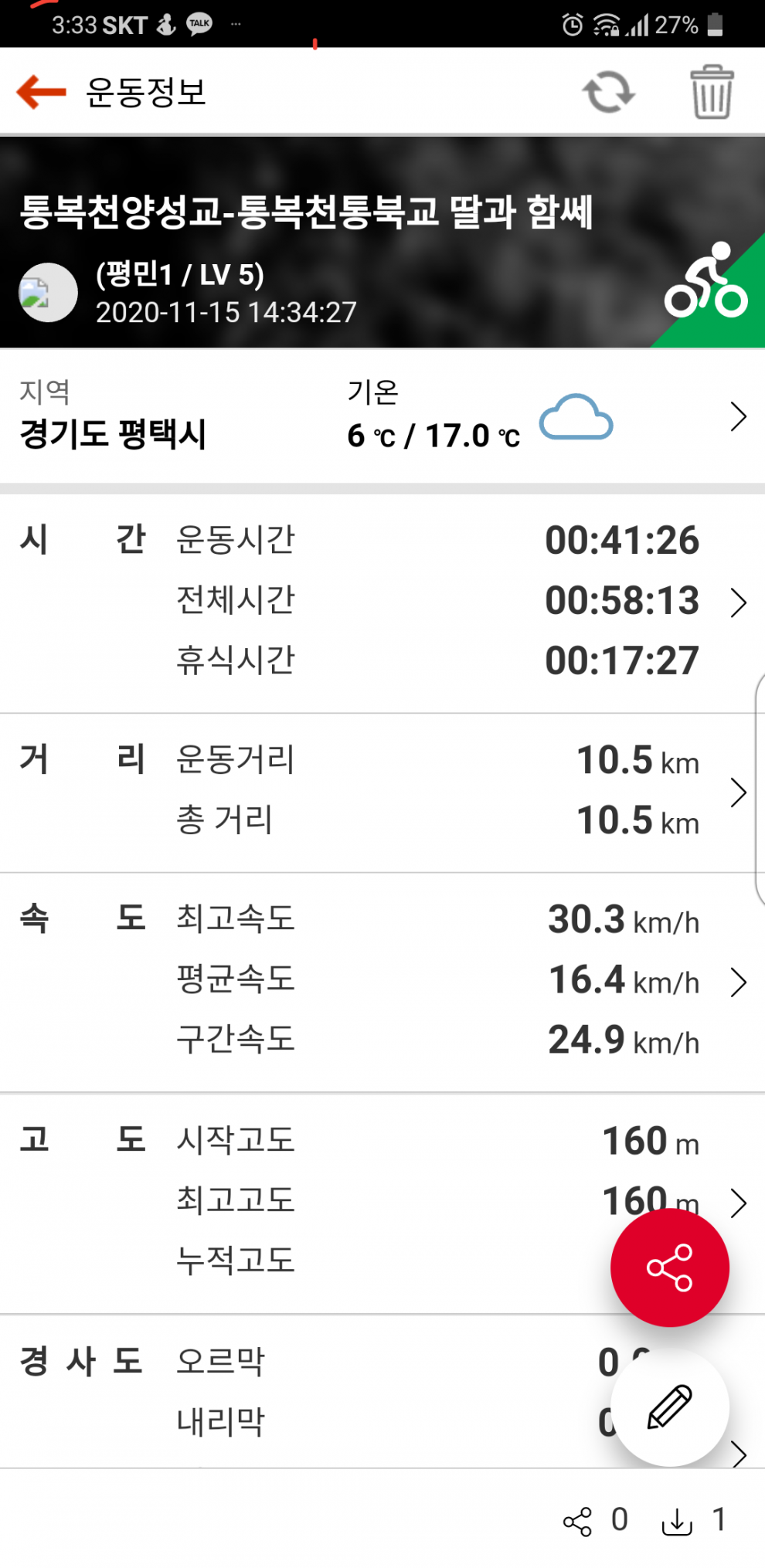Expand the 속도 speed details
The height and width of the screenshot is (1568, 765).
(738, 983)
